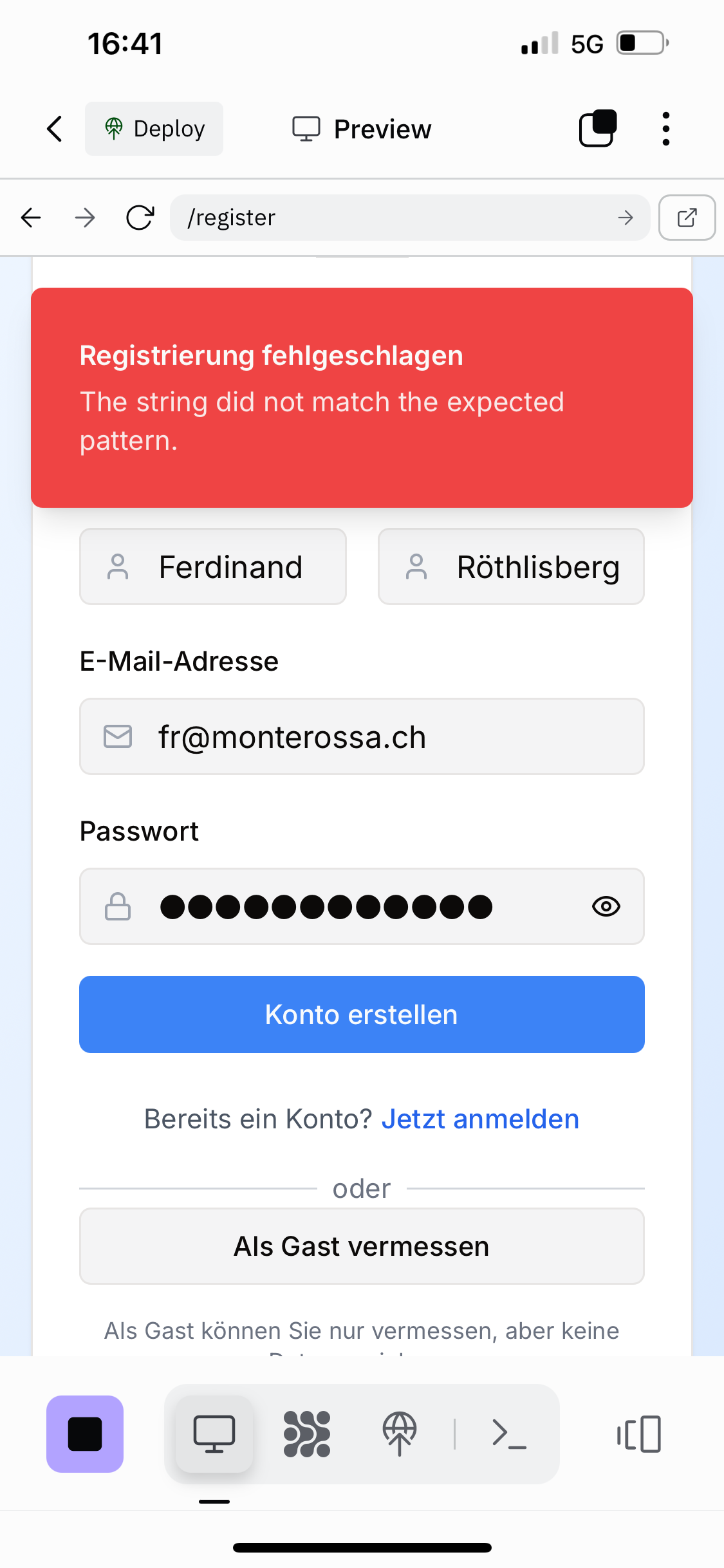
Task: Open preview in external window
Action: coord(687,218)
